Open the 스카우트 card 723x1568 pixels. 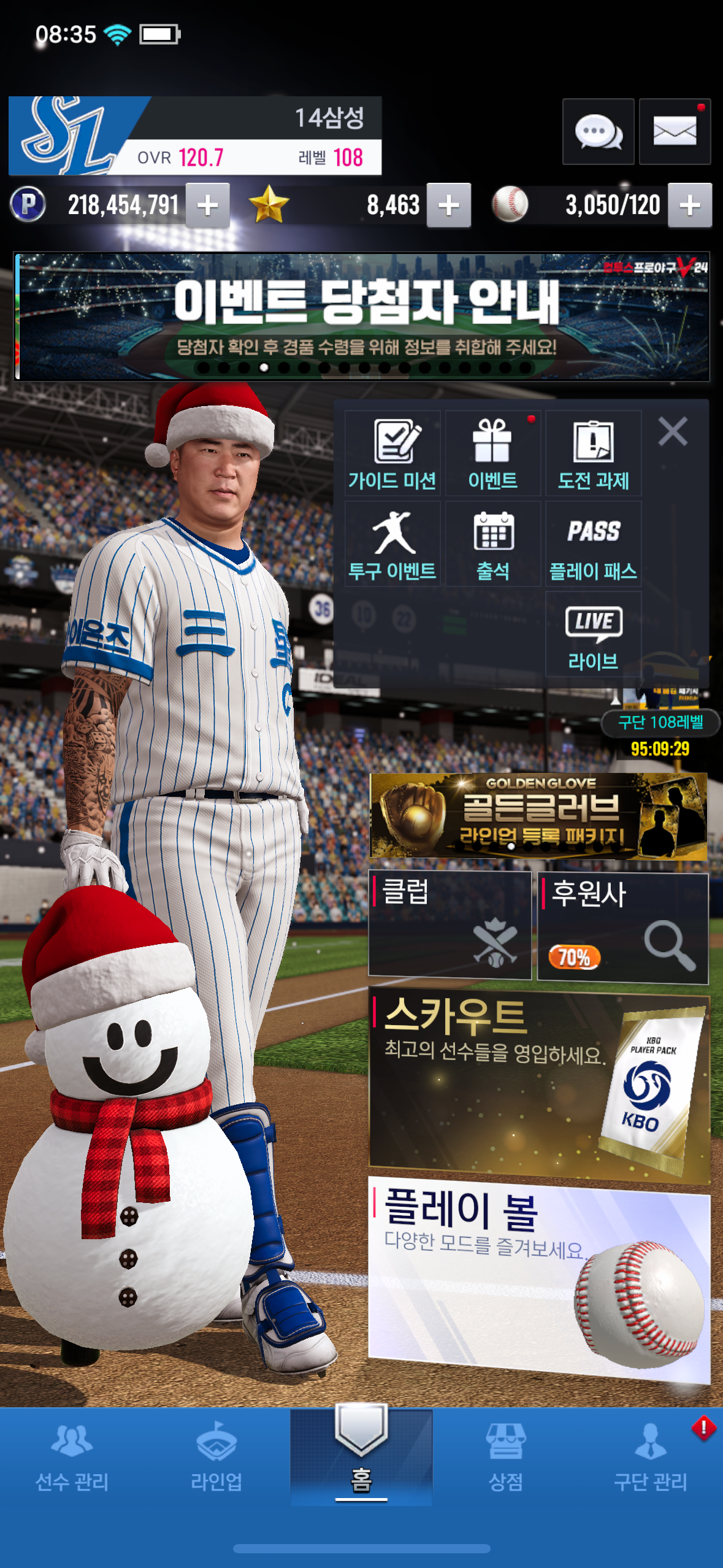(x=538, y=1083)
